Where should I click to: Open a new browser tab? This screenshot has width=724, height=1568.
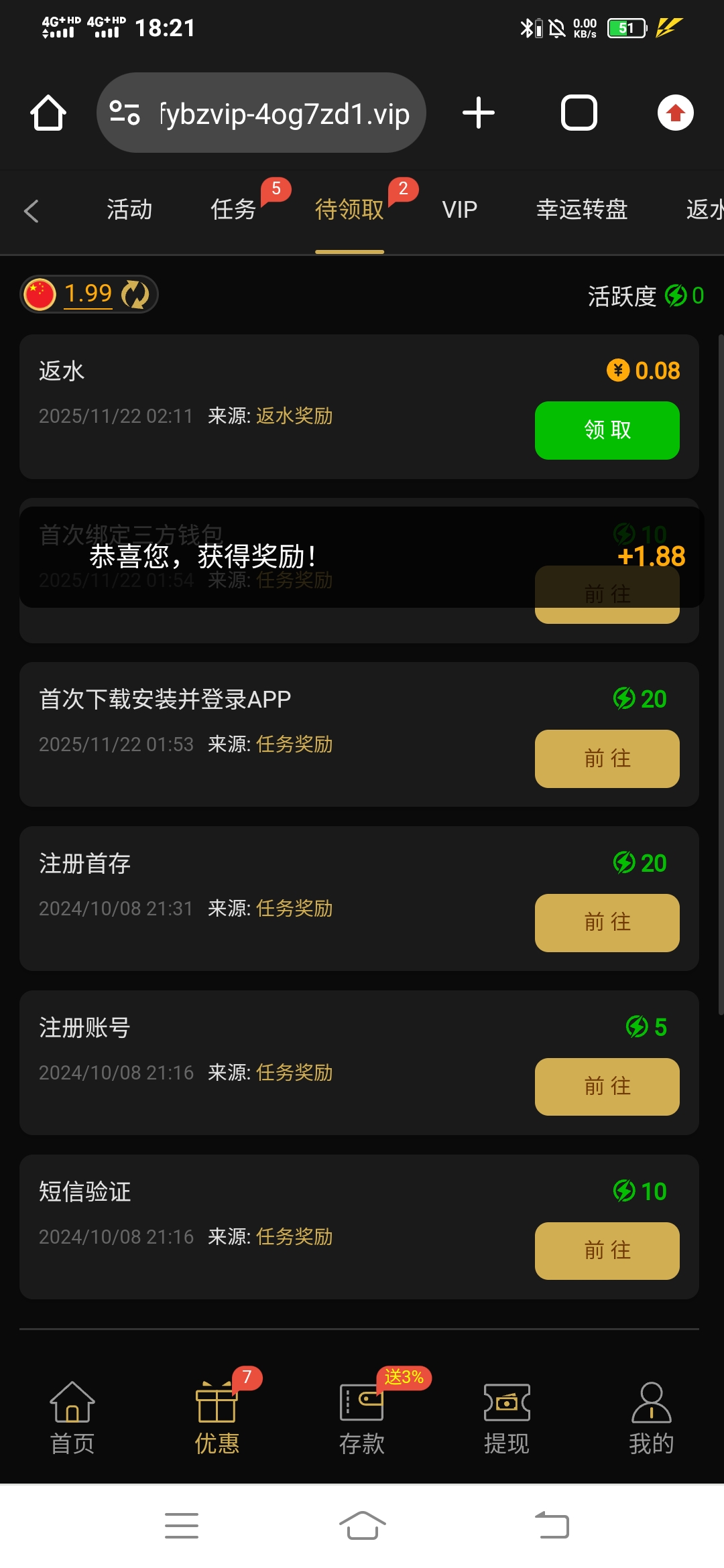pyautogui.click(x=479, y=113)
